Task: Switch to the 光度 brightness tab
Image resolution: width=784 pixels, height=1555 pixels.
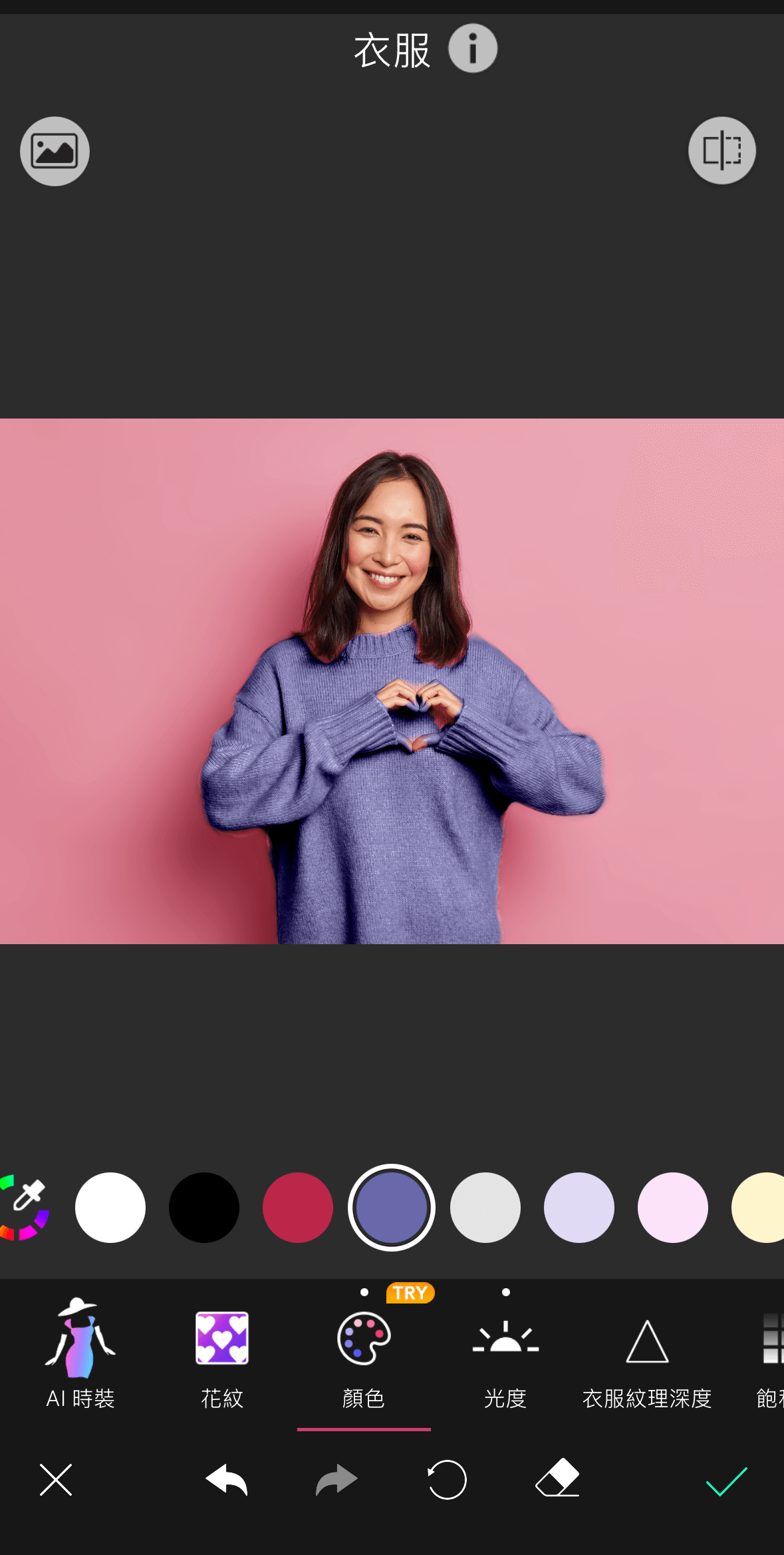Action: point(505,1355)
